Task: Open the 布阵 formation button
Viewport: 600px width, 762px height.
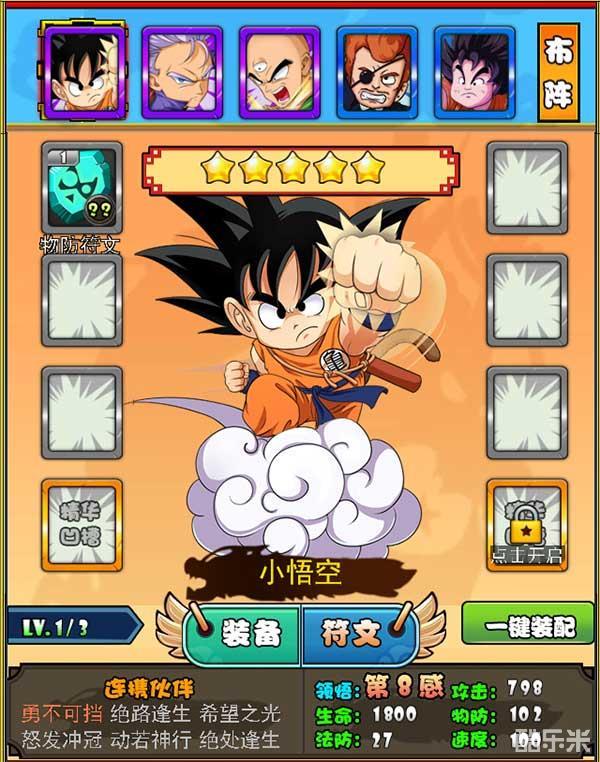Action: tap(558, 73)
